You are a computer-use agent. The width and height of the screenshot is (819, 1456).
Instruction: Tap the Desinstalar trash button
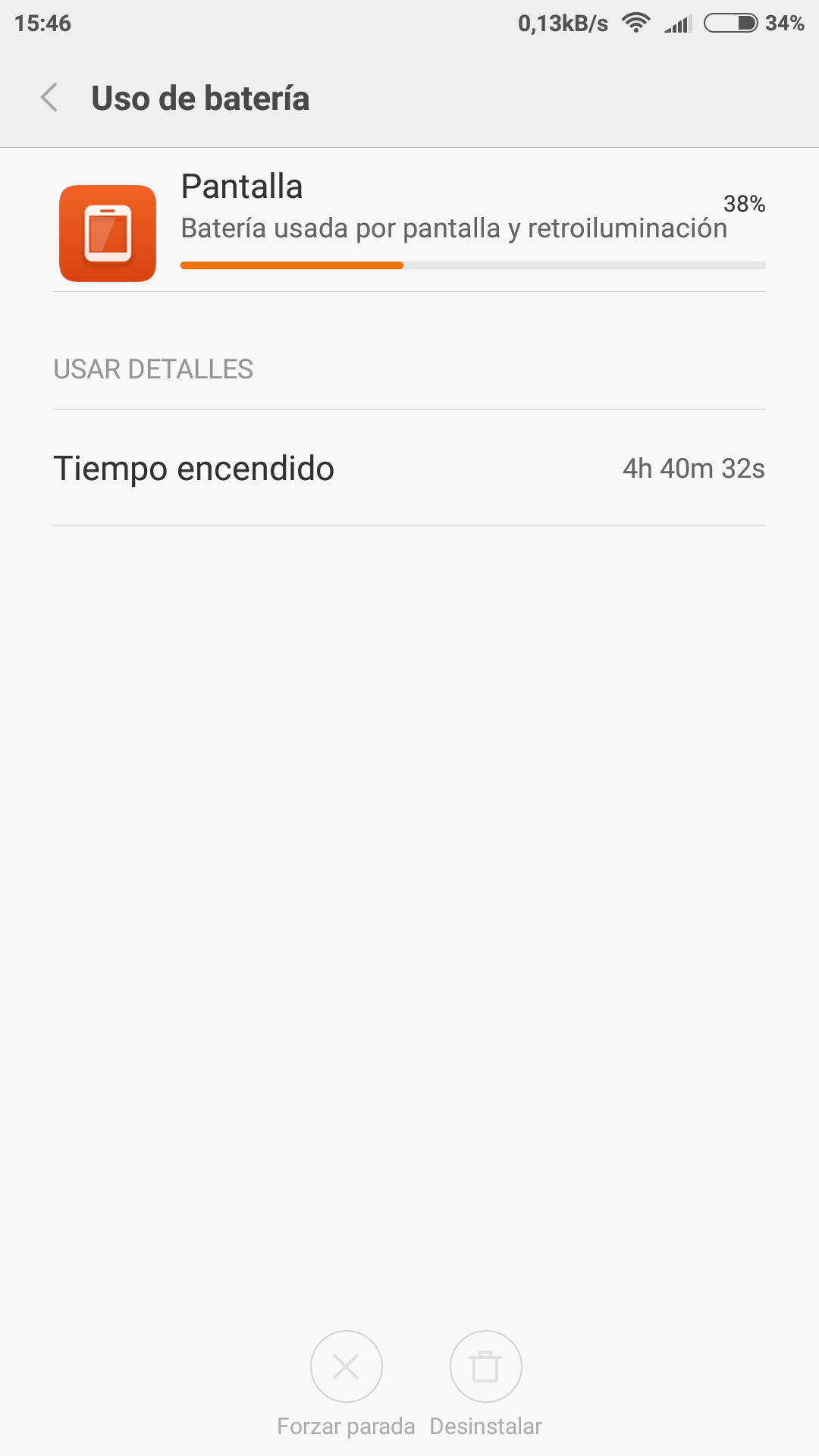point(486,1367)
